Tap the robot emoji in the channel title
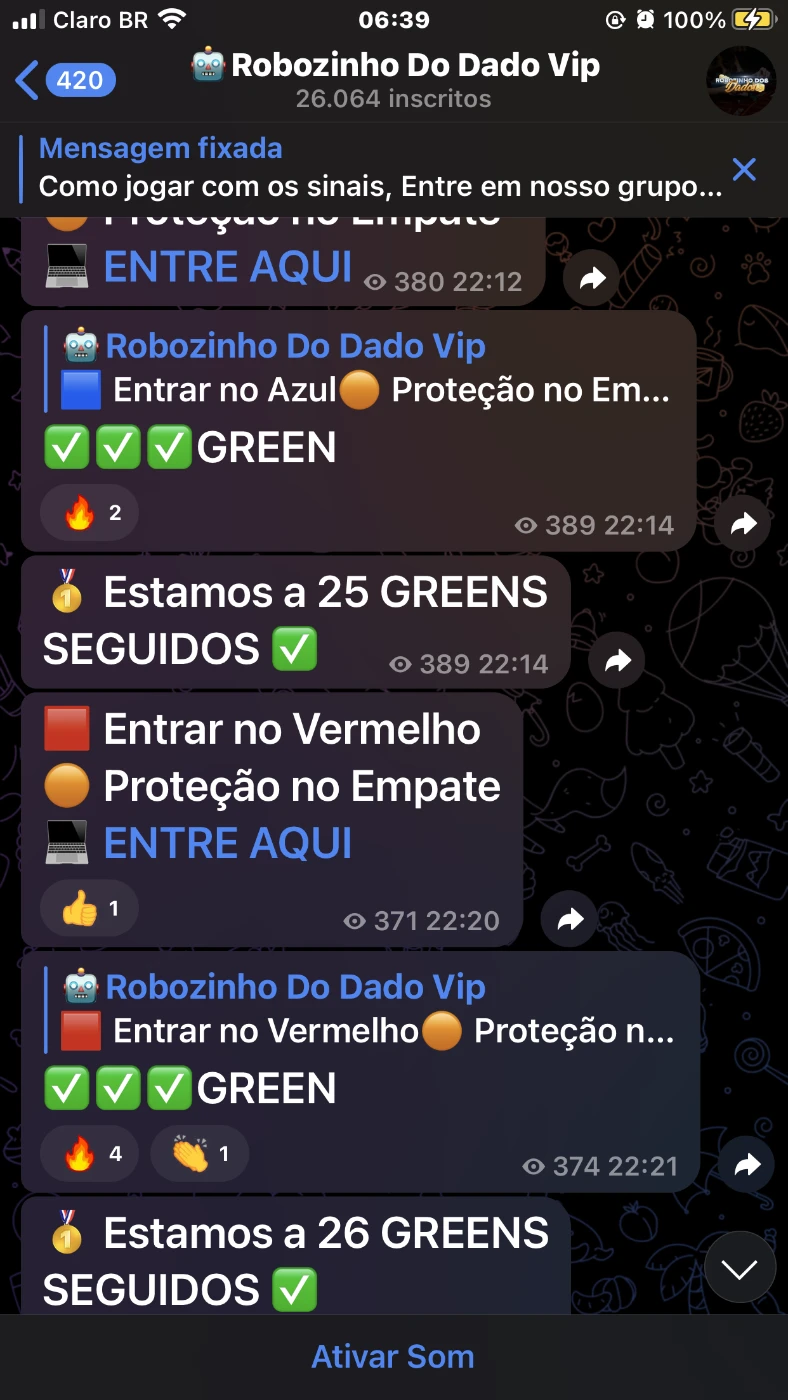 point(207,64)
